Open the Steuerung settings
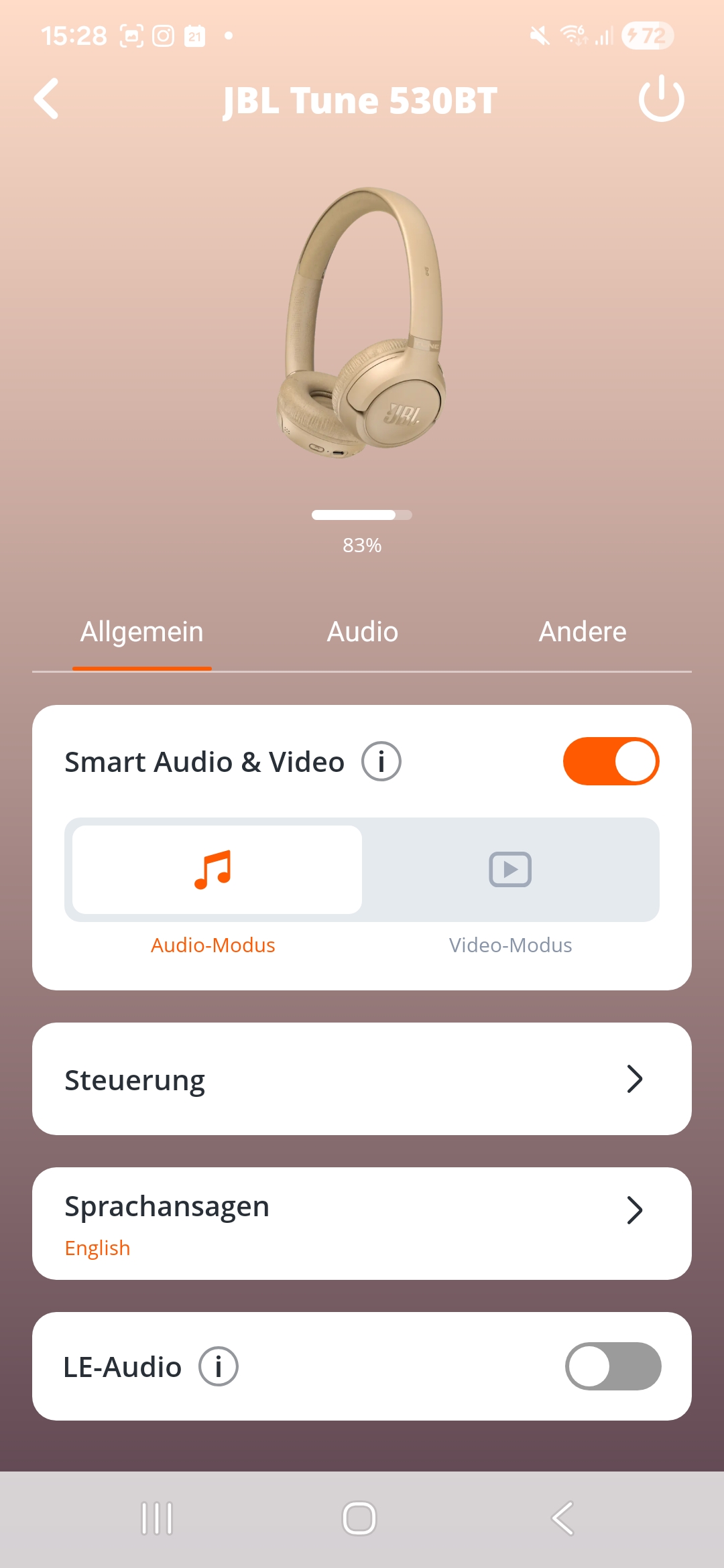 pos(362,1079)
